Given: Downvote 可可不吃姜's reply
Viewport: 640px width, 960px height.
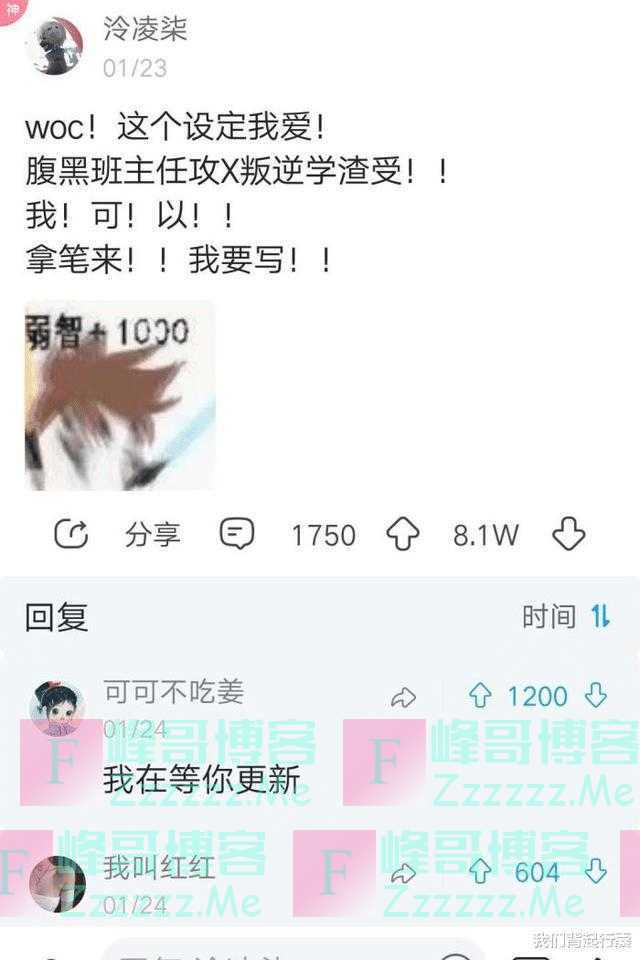Looking at the screenshot, I should (596, 696).
